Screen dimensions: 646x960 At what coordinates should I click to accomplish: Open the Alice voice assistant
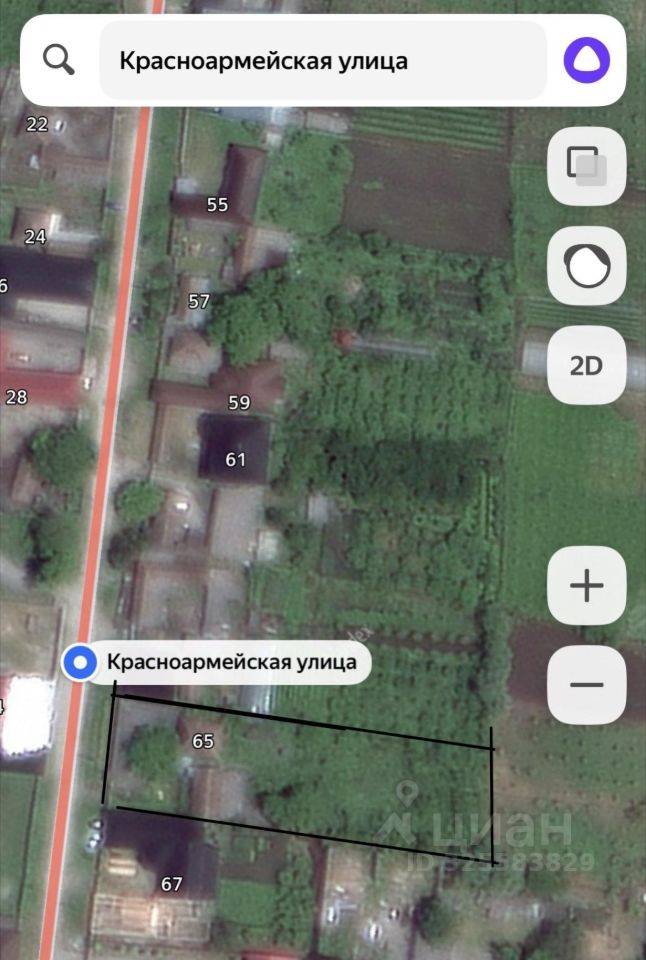(x=587, y=60)
